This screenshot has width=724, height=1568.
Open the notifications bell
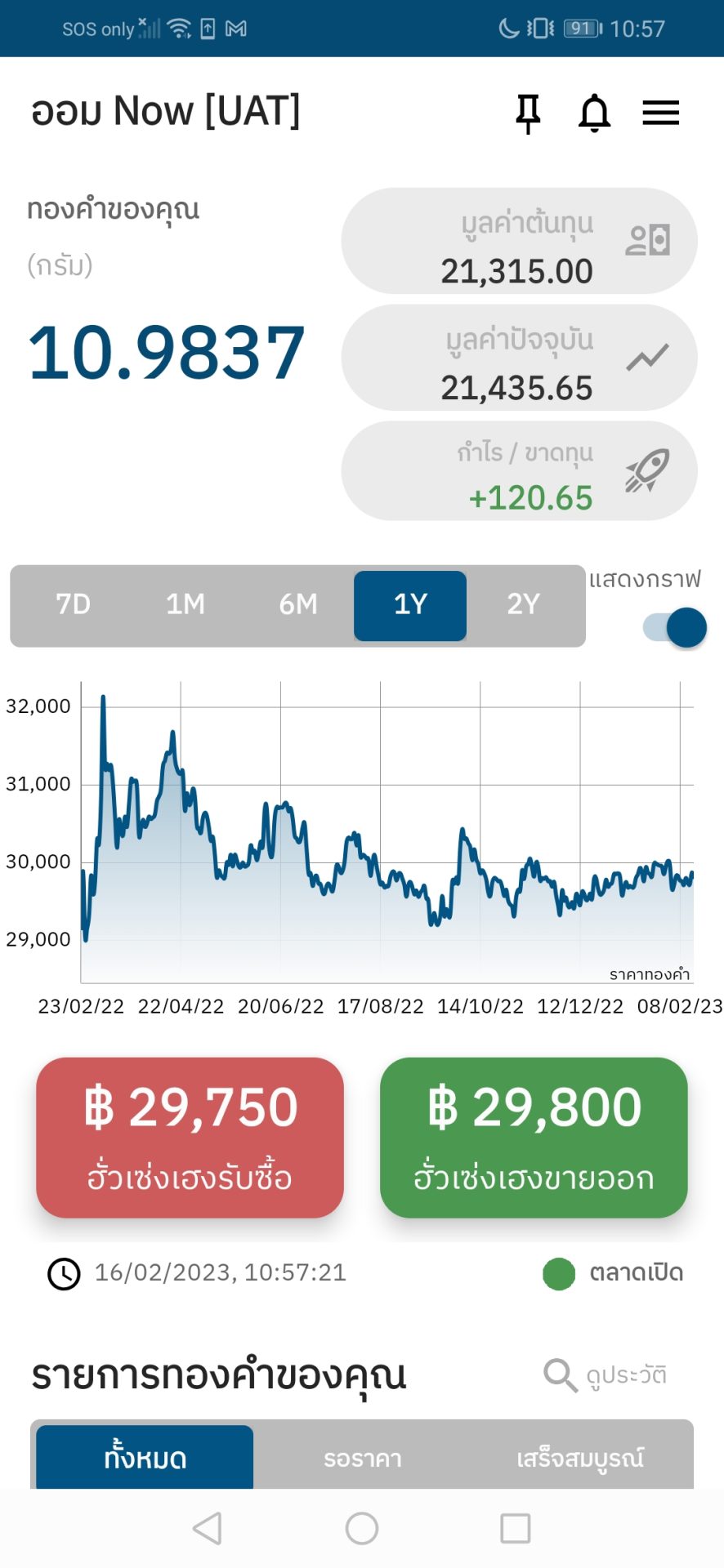point(594,113)
